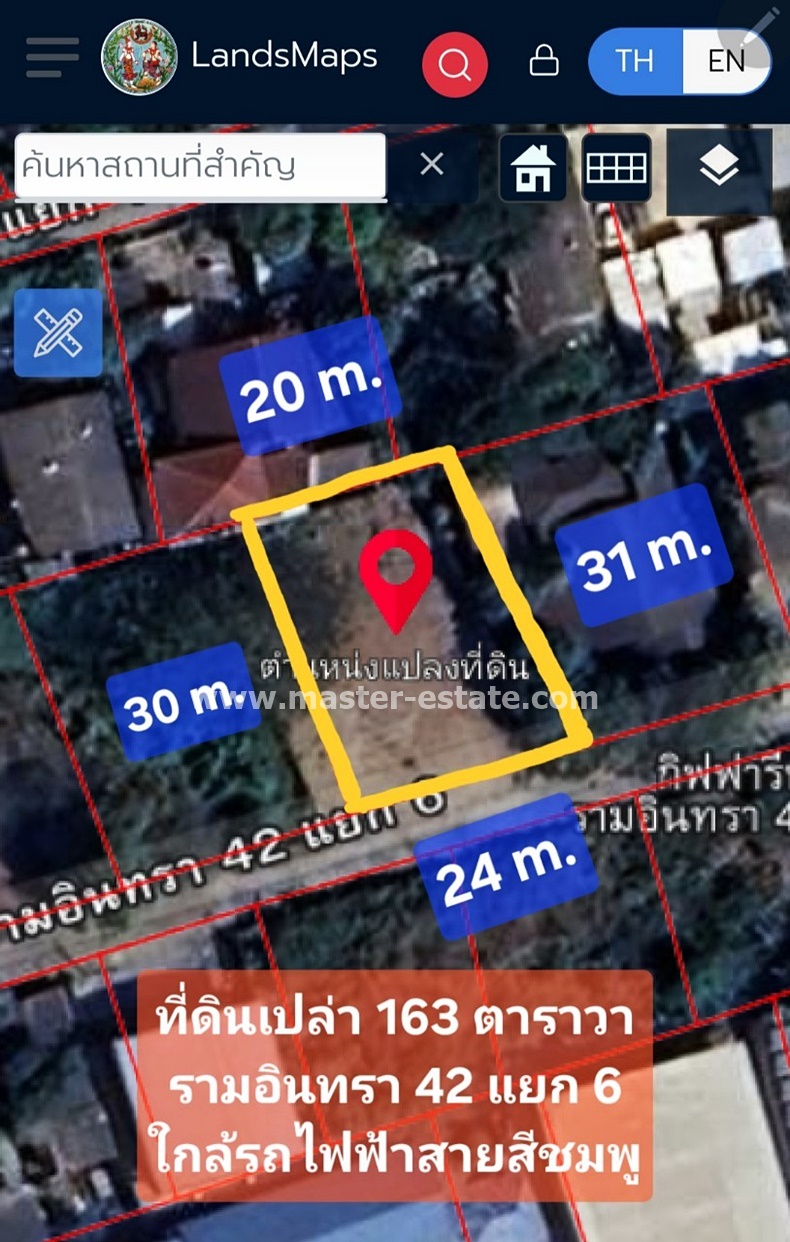Tap the home icon button
The width and height of the screenshot is (790, 1242).
tap(534, 168)
